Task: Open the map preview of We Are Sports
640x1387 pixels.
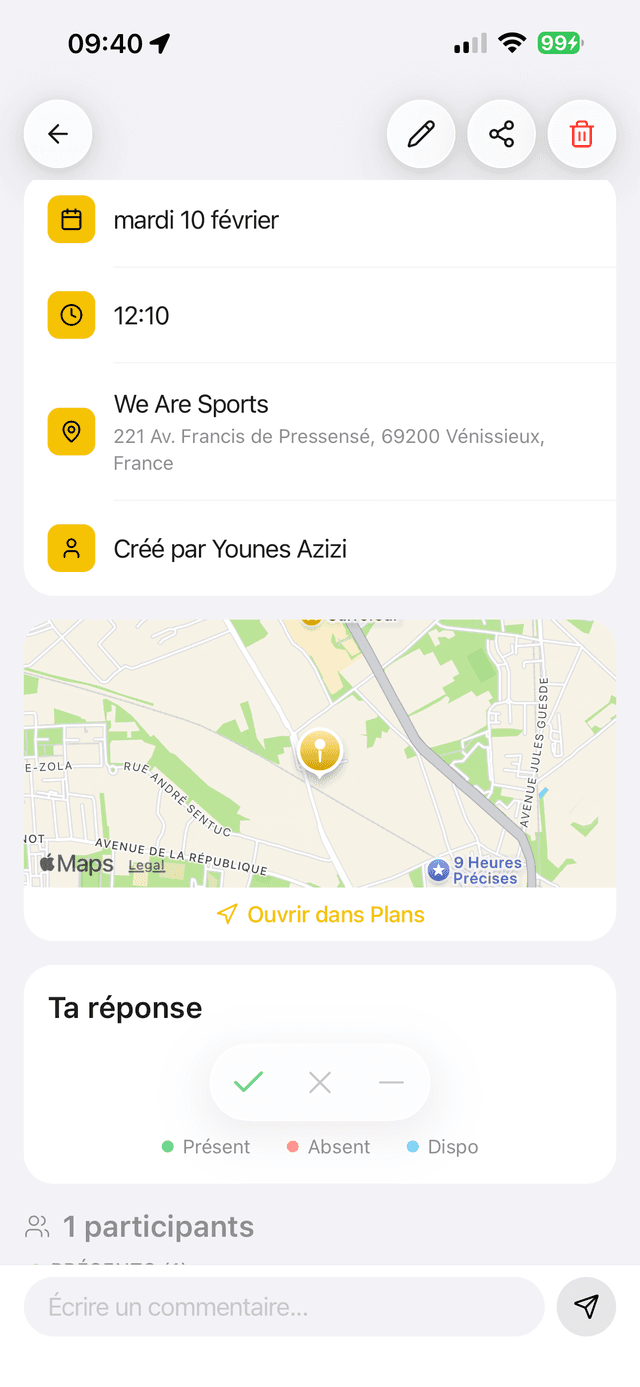Action: click(320, 752)
